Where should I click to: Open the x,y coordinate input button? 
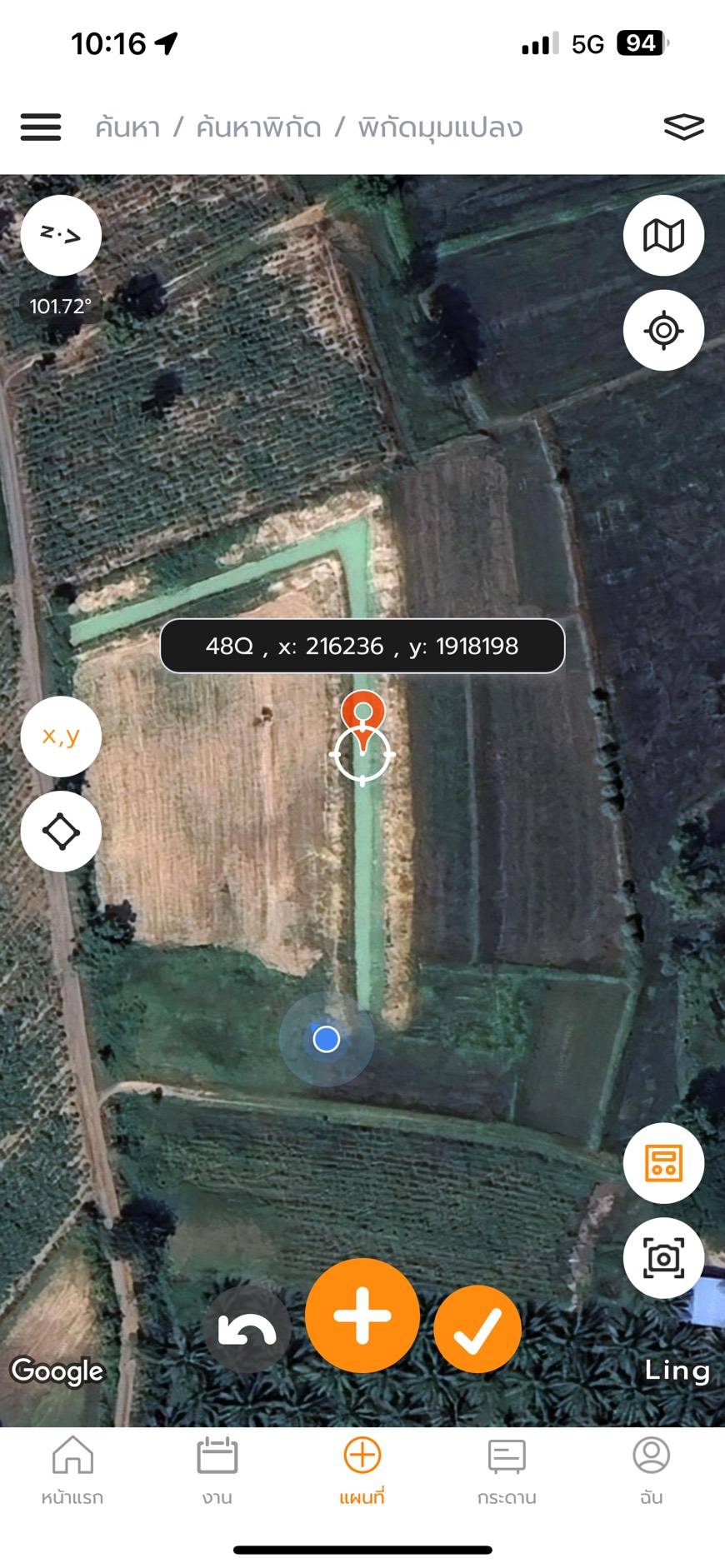[61, 737]
